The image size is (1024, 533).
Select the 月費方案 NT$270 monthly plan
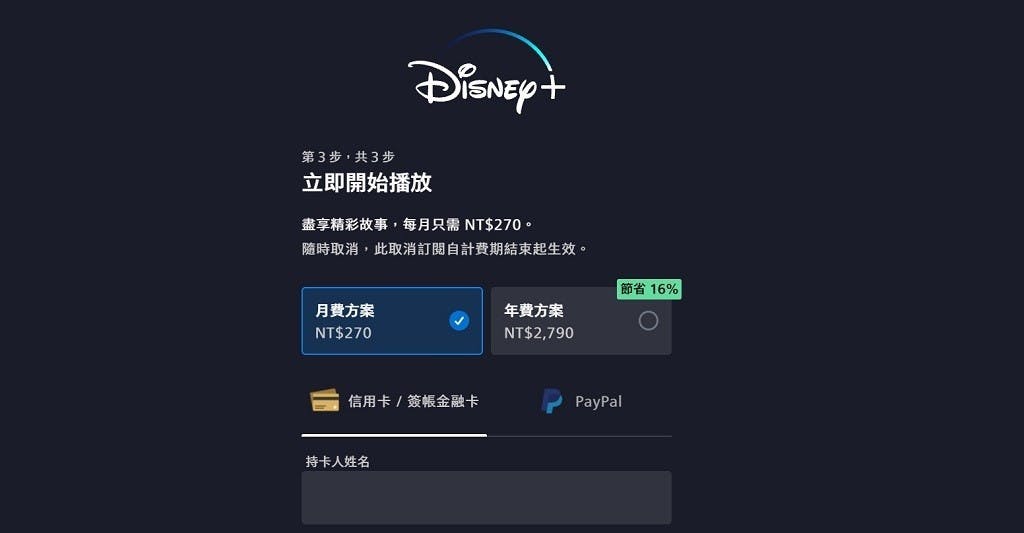391,321
